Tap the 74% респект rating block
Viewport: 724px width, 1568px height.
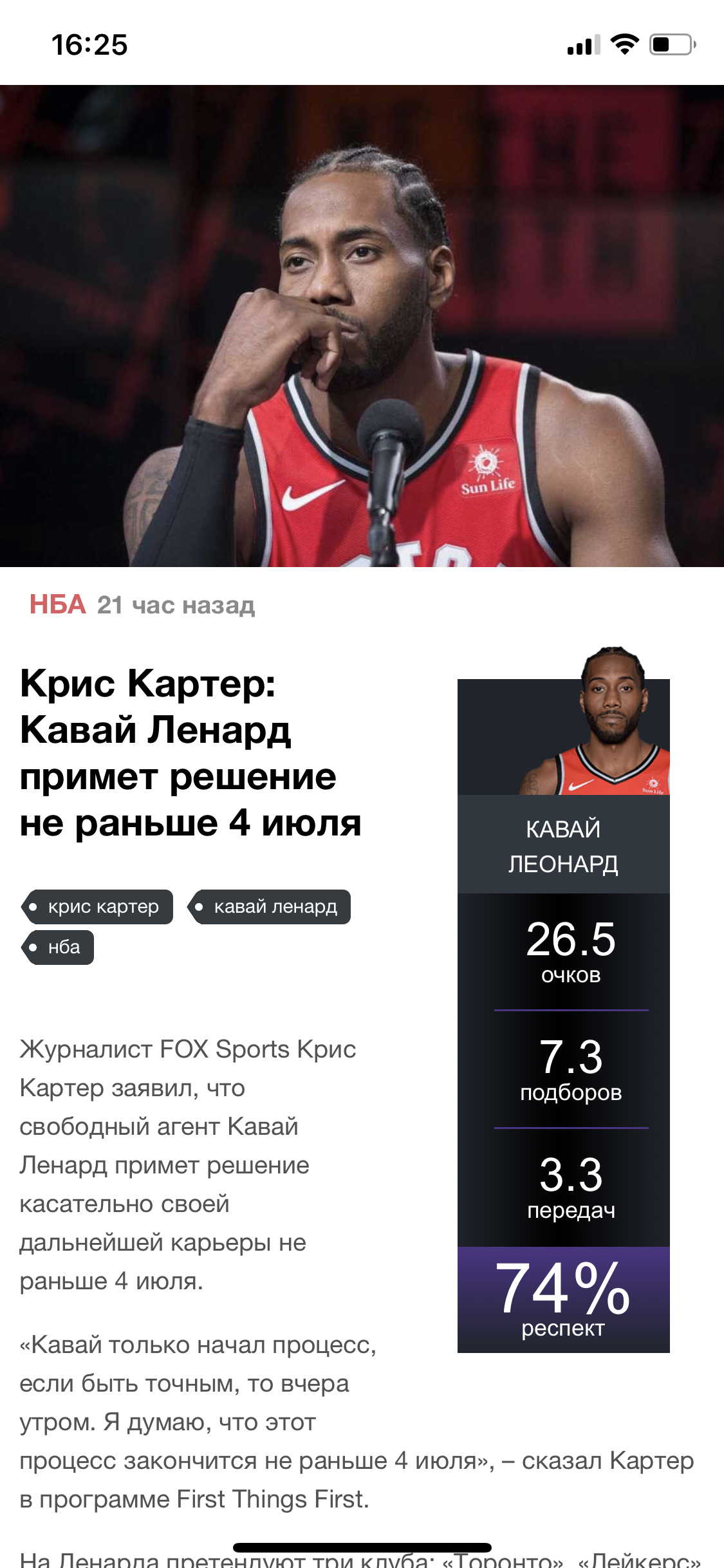[x=563, y=1299]
